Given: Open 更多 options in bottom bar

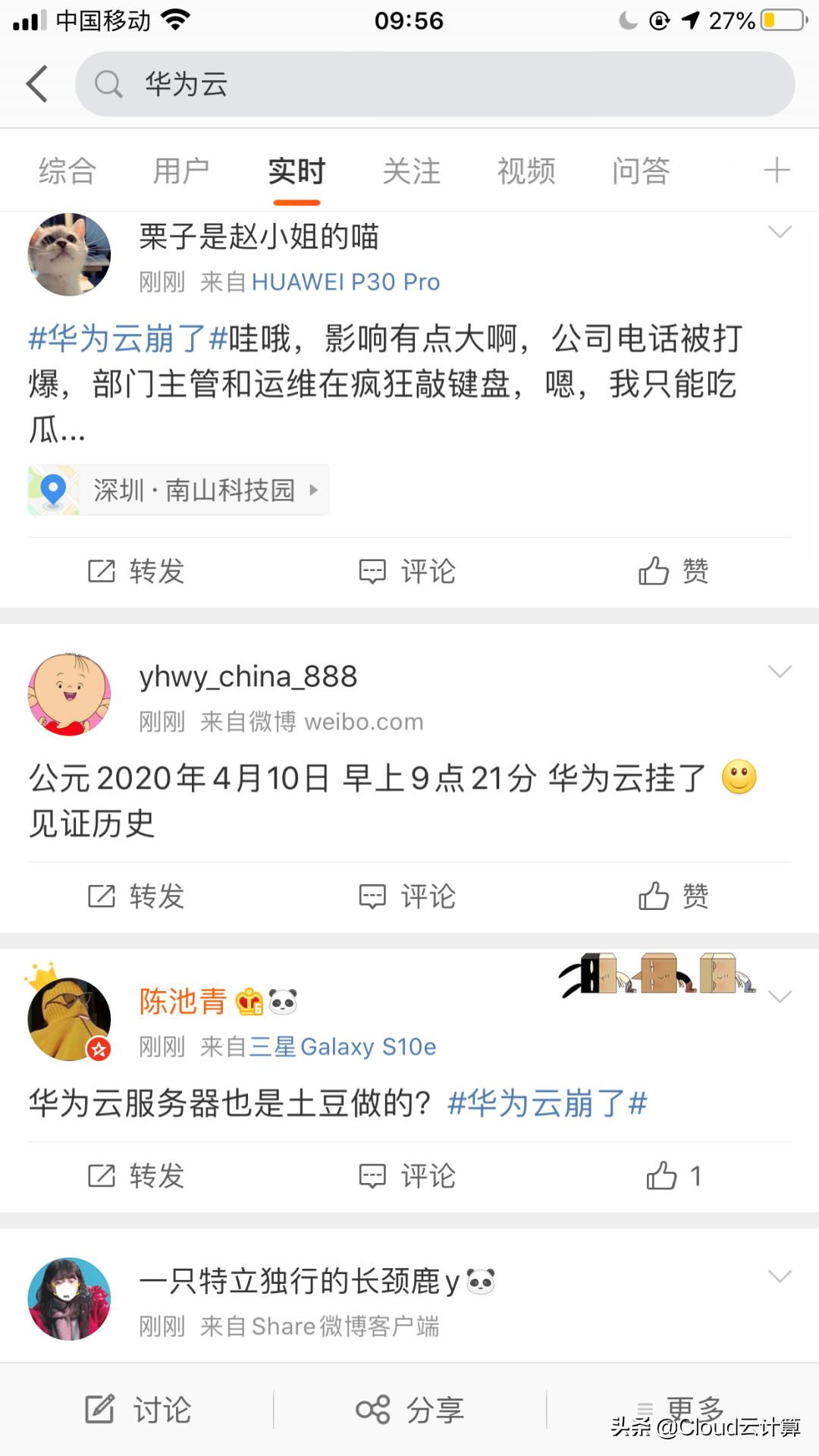Looking at the screenshot, I should [682, 1409].
